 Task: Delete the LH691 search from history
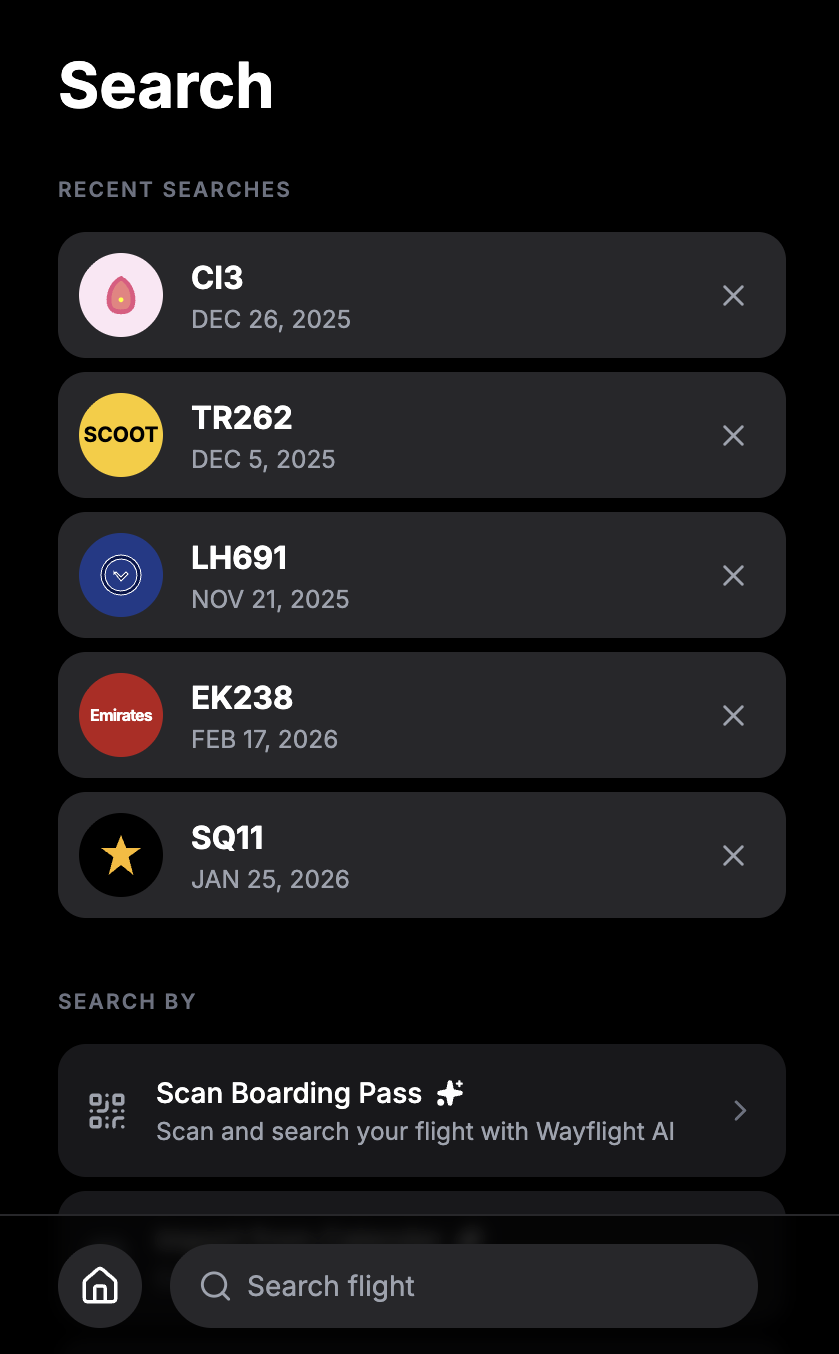coord(733,575)
